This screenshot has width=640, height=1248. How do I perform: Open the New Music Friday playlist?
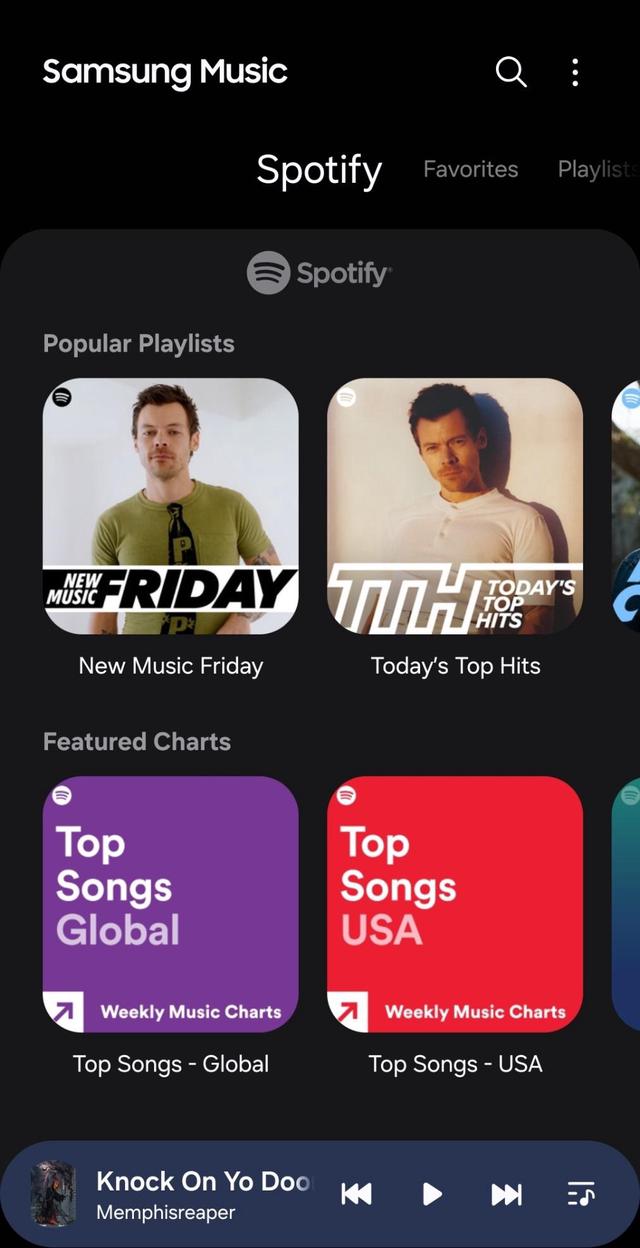coord(171,506)
